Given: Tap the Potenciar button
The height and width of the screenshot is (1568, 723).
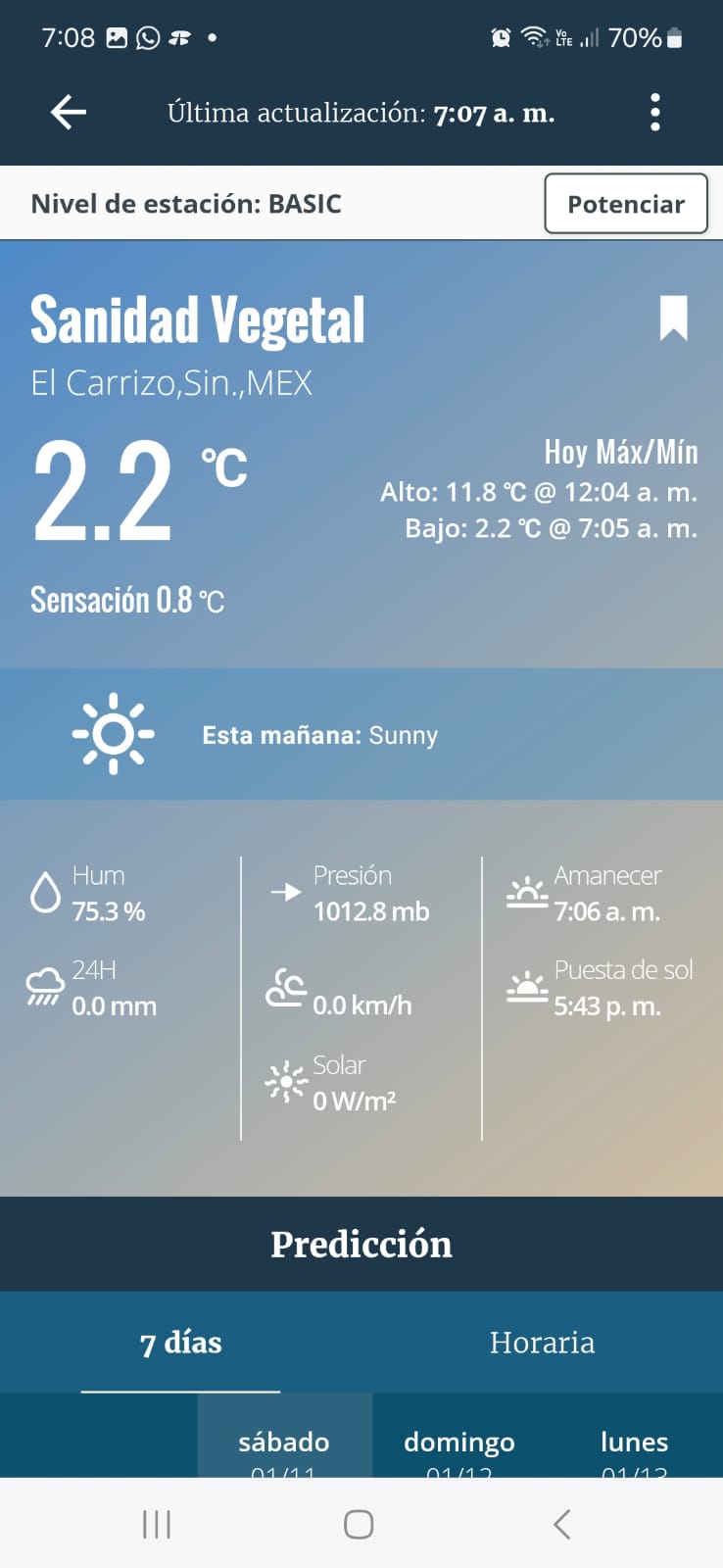Looking at the screenshot, I should tap(625, 204).
